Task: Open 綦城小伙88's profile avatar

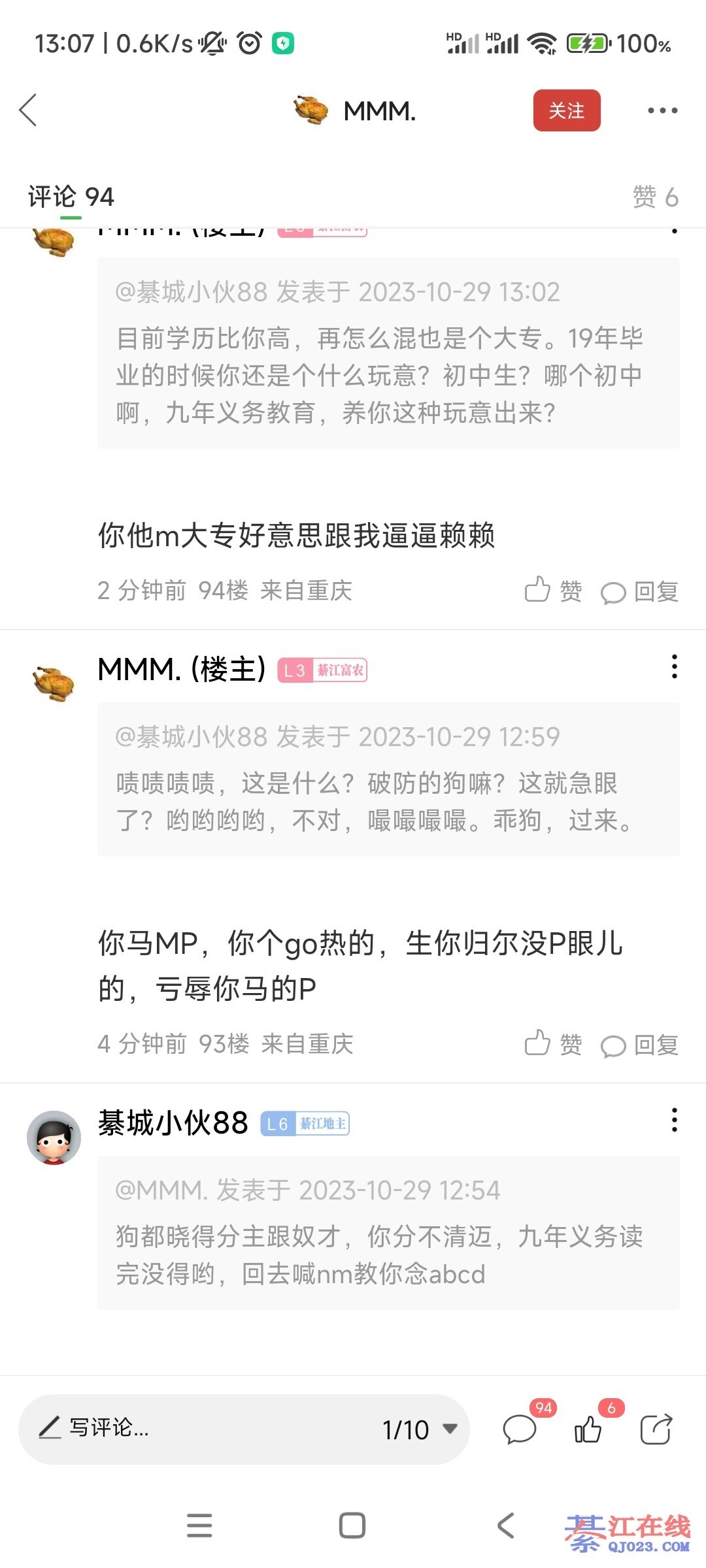Action: [x=54, y=1137]
